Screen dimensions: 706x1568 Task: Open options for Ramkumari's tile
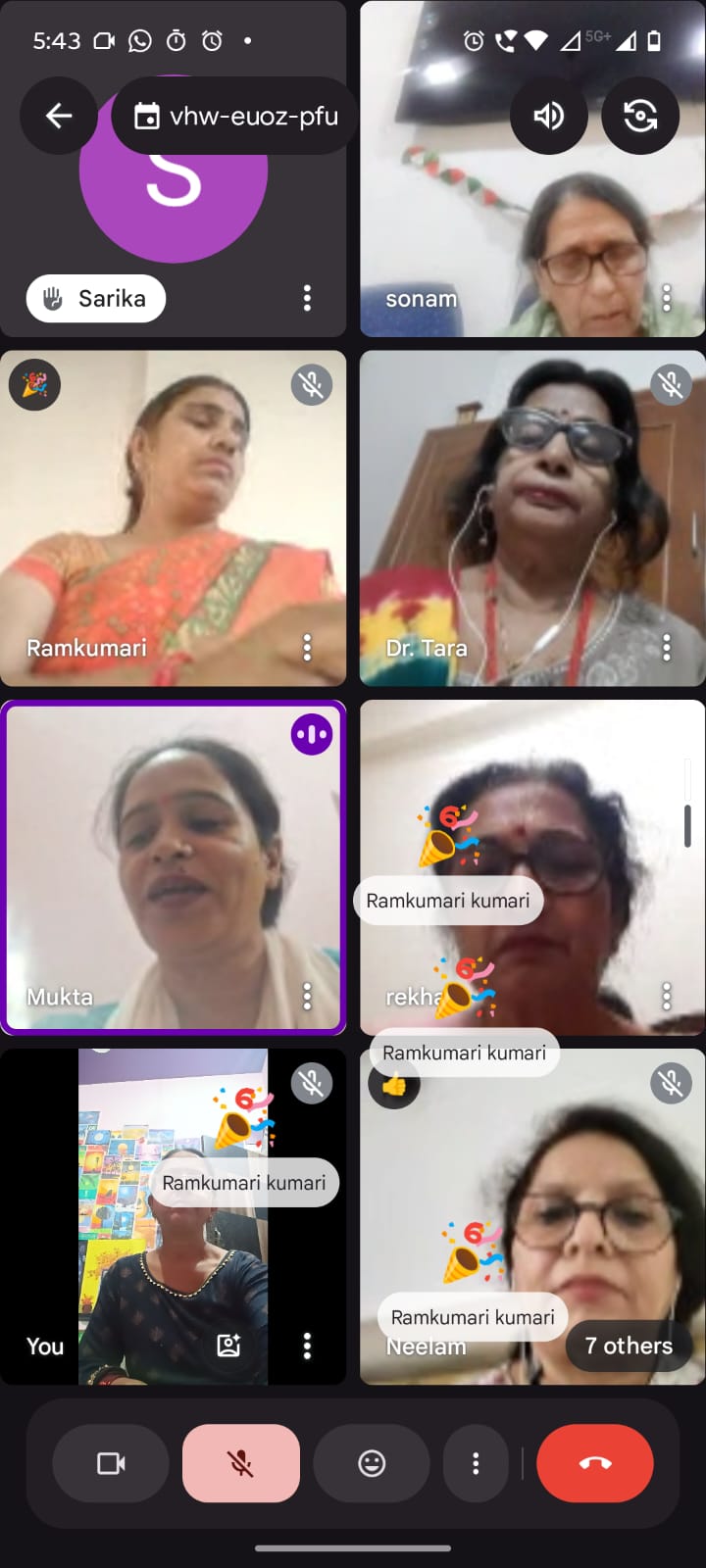[x=307, y=647]
